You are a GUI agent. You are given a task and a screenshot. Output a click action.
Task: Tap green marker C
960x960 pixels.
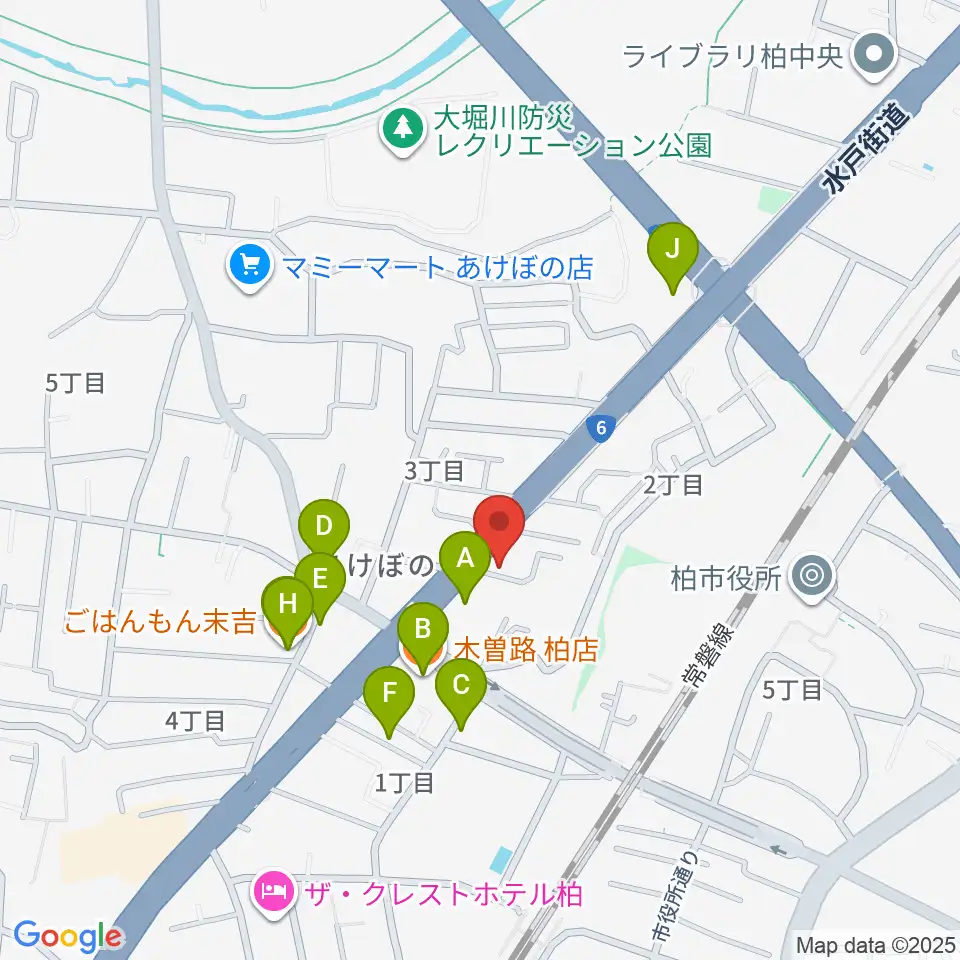(x=461, y=691)
